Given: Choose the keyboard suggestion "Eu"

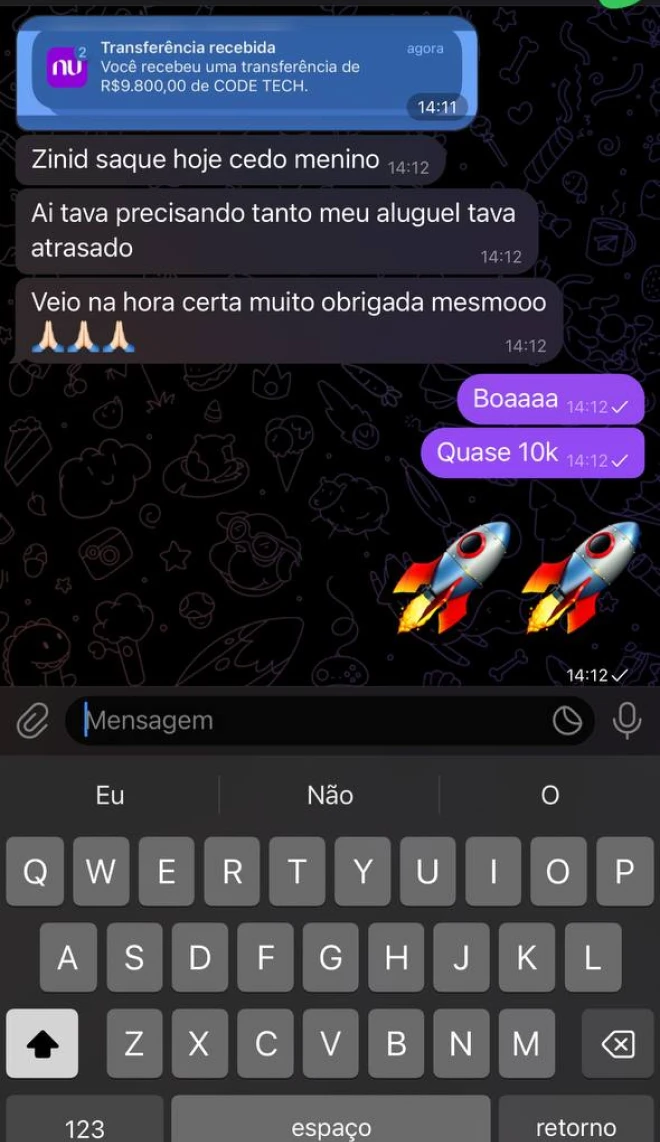Looking at the screenshot, I should coord(110,795).
